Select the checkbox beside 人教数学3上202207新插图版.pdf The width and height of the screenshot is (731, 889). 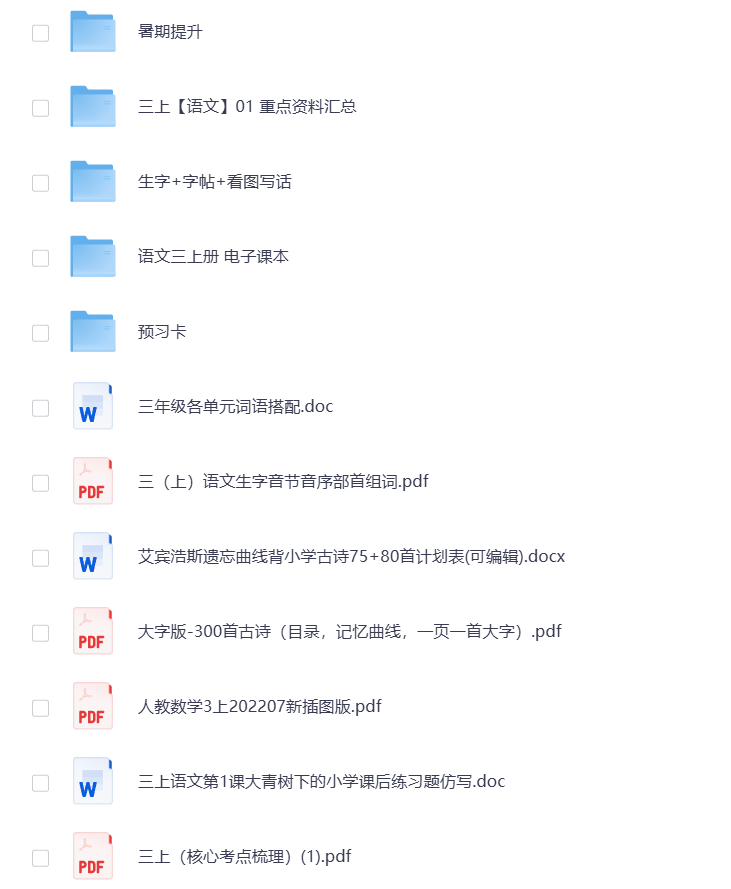coord(40,707)
